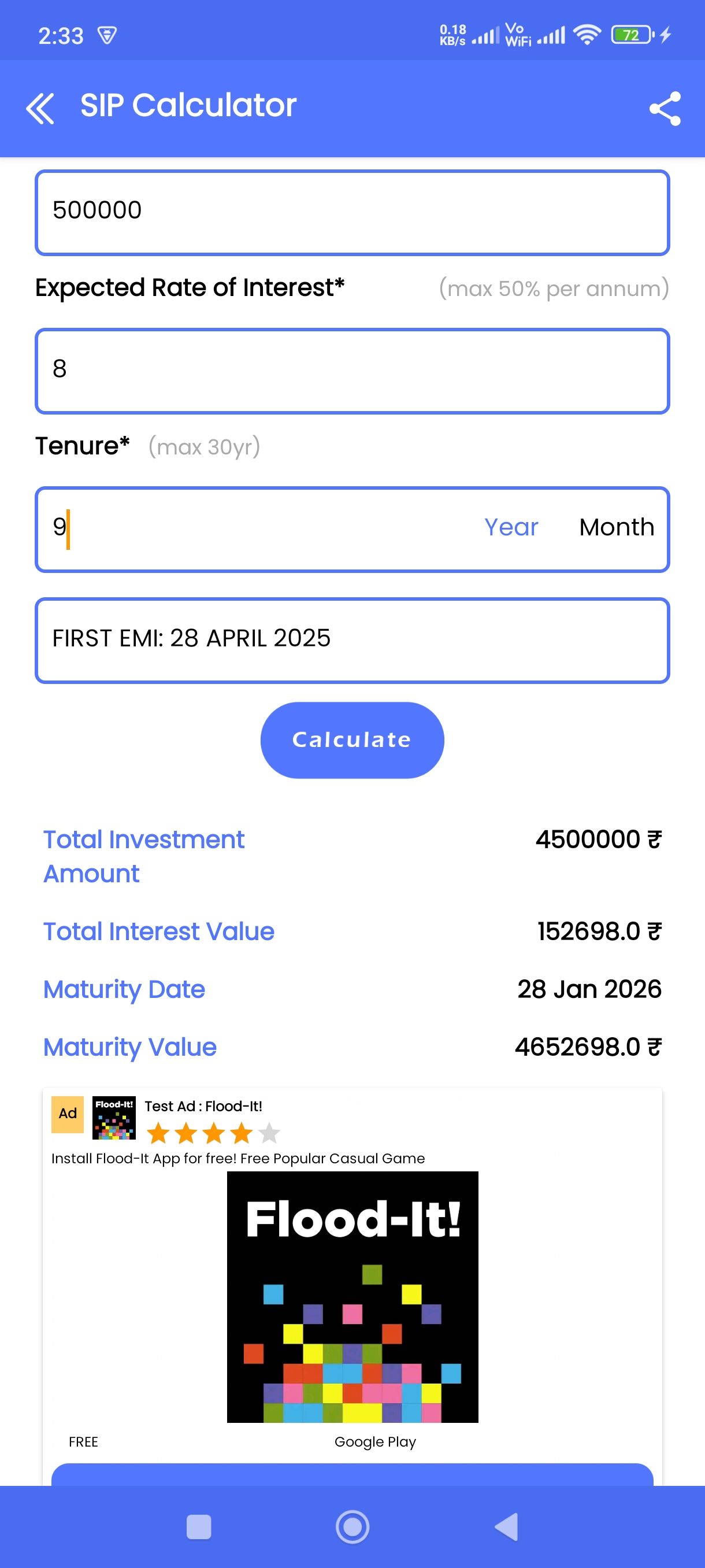Hit the Calculate button
The image size is (705, 1568).
click(352, 739)
